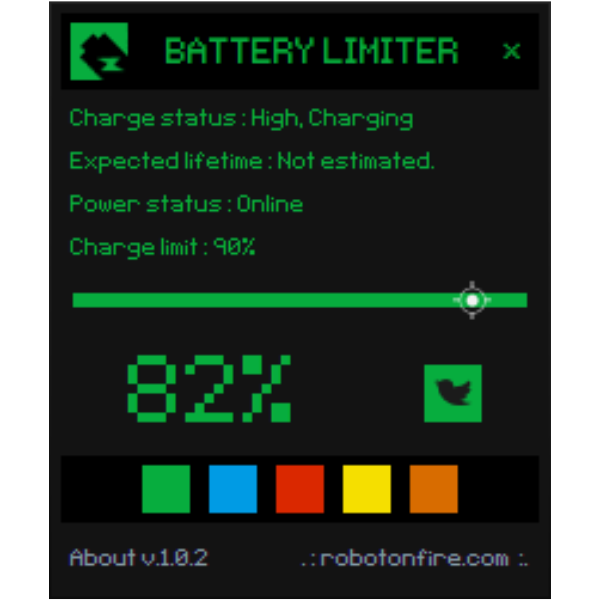The width and height of the screenshot is (600, 600).
Task: Select the orange color theme
Action: 434,489
